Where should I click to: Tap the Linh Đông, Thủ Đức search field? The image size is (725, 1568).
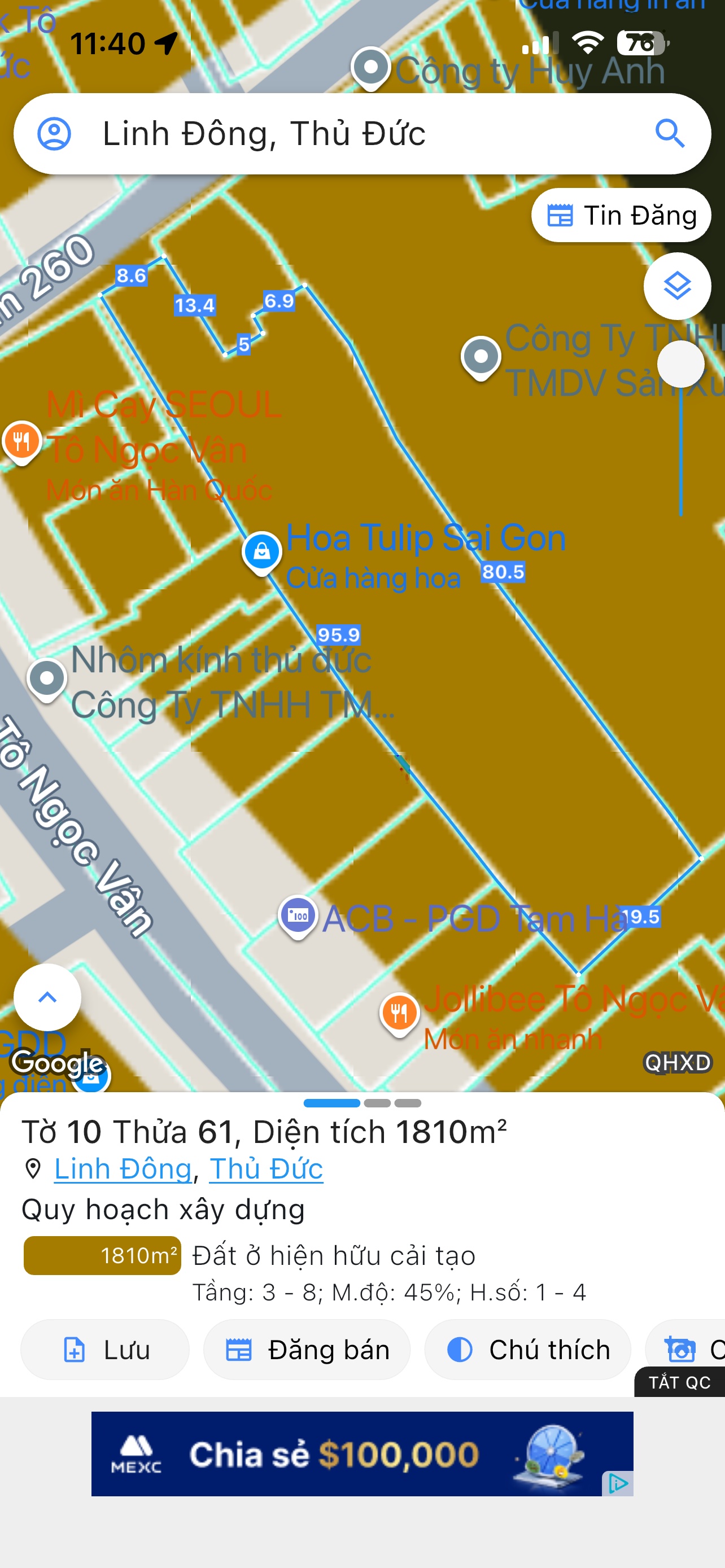tap(341, 133)
